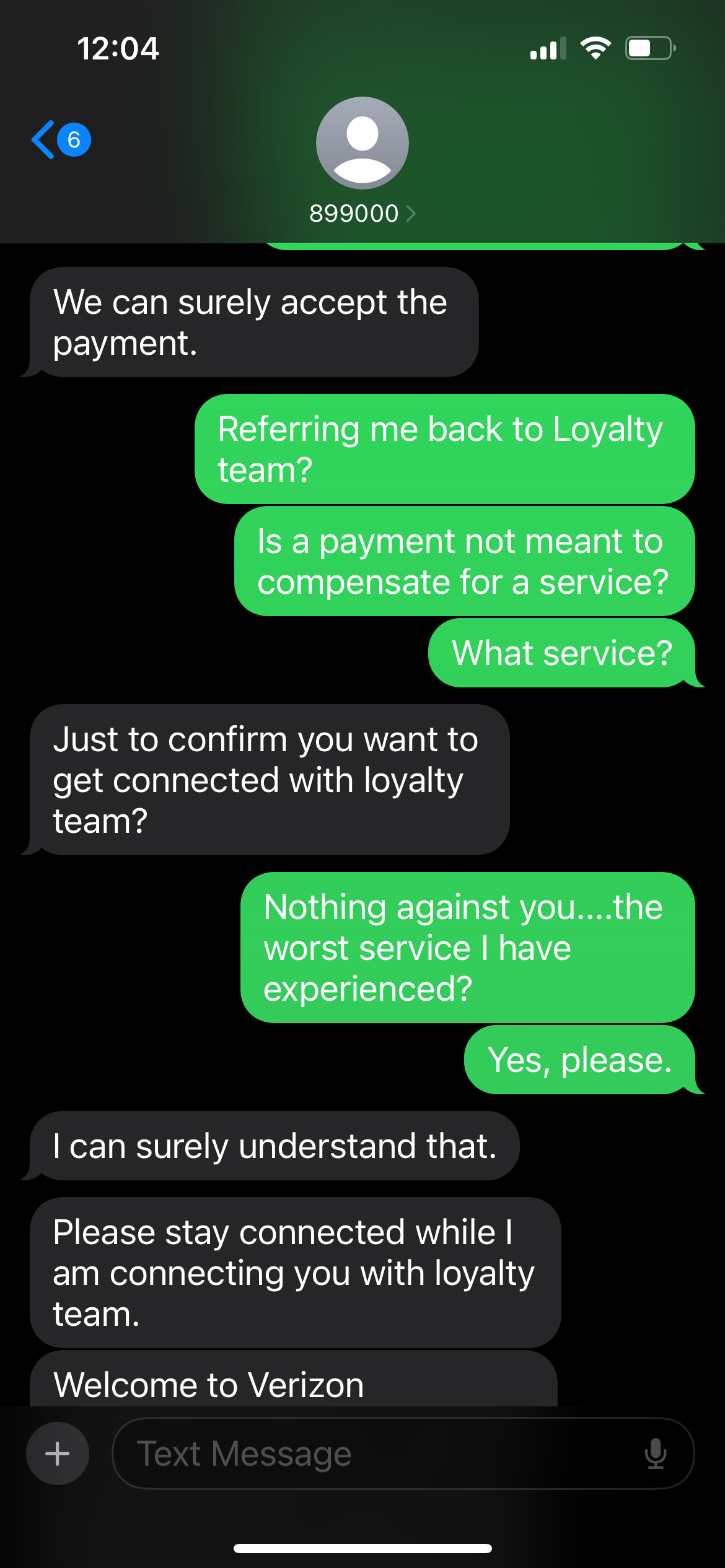Viewport: 725px width, 1568px height.
Task: Open the plus attachments menu
Action: coord(58,1453)
